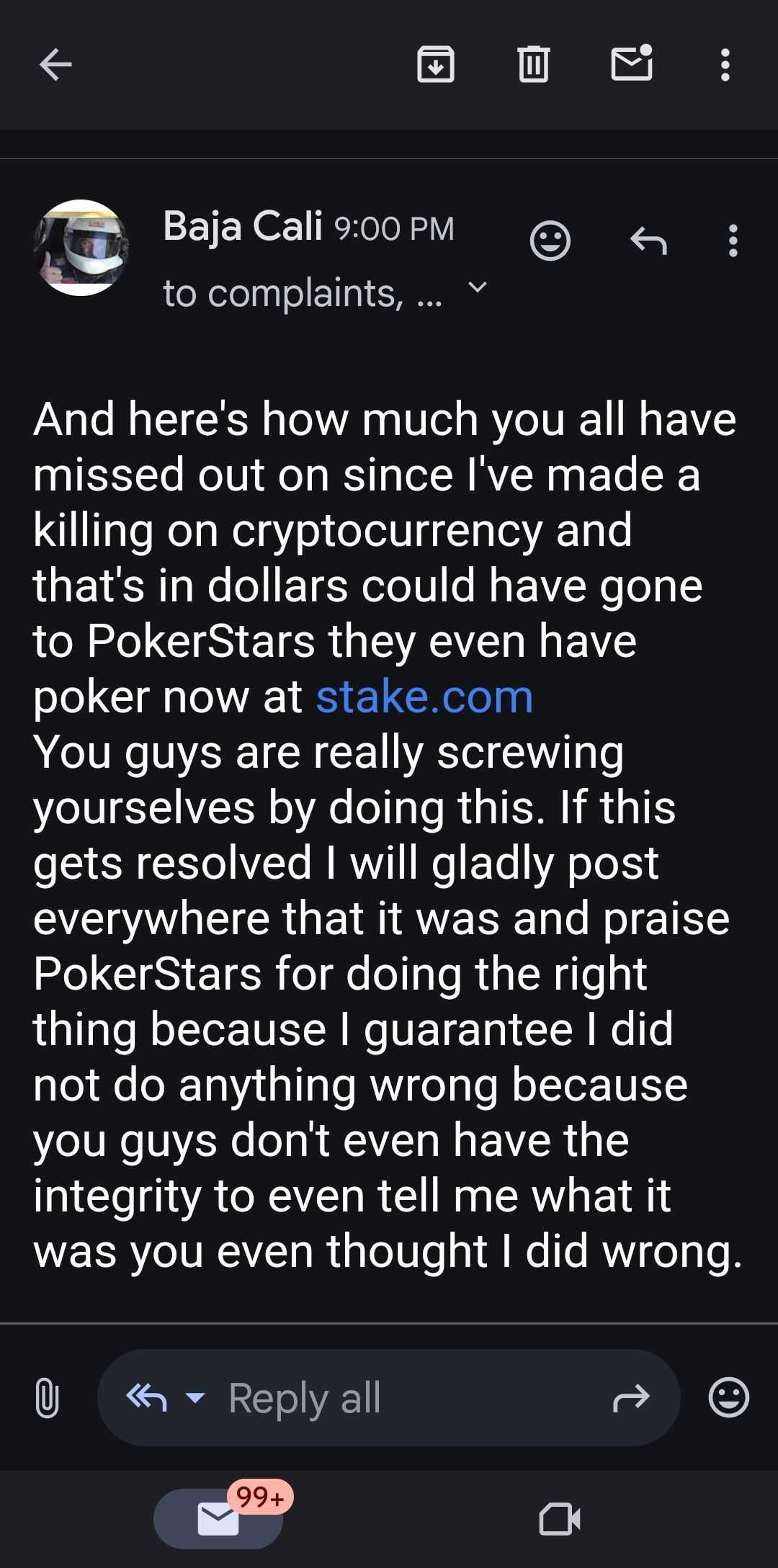Screen dimensions: 778x1568
Task: Open Baja Cali's sender avatar
Action: coord(81,247)
